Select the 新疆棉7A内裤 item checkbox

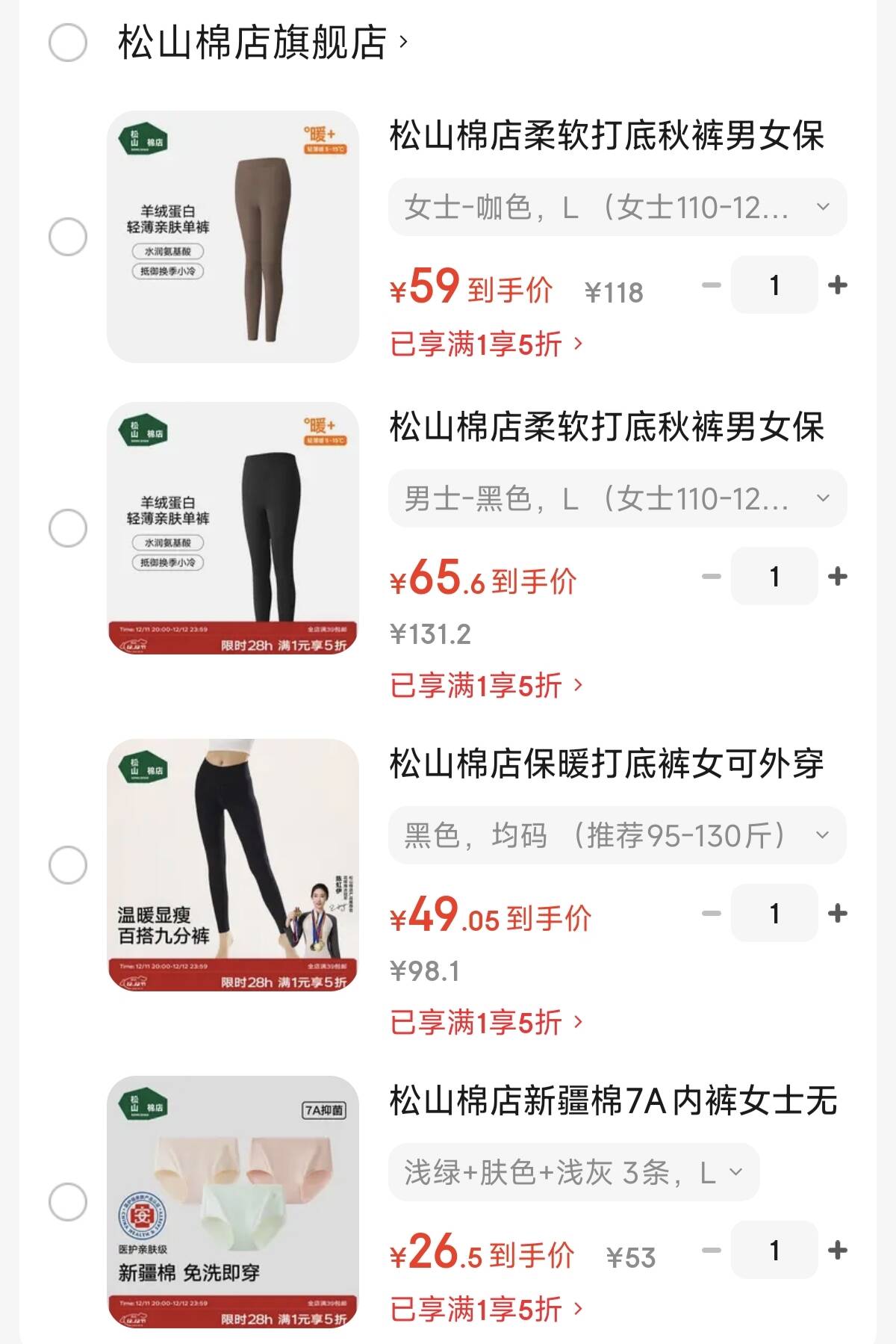click(68, 1202)
